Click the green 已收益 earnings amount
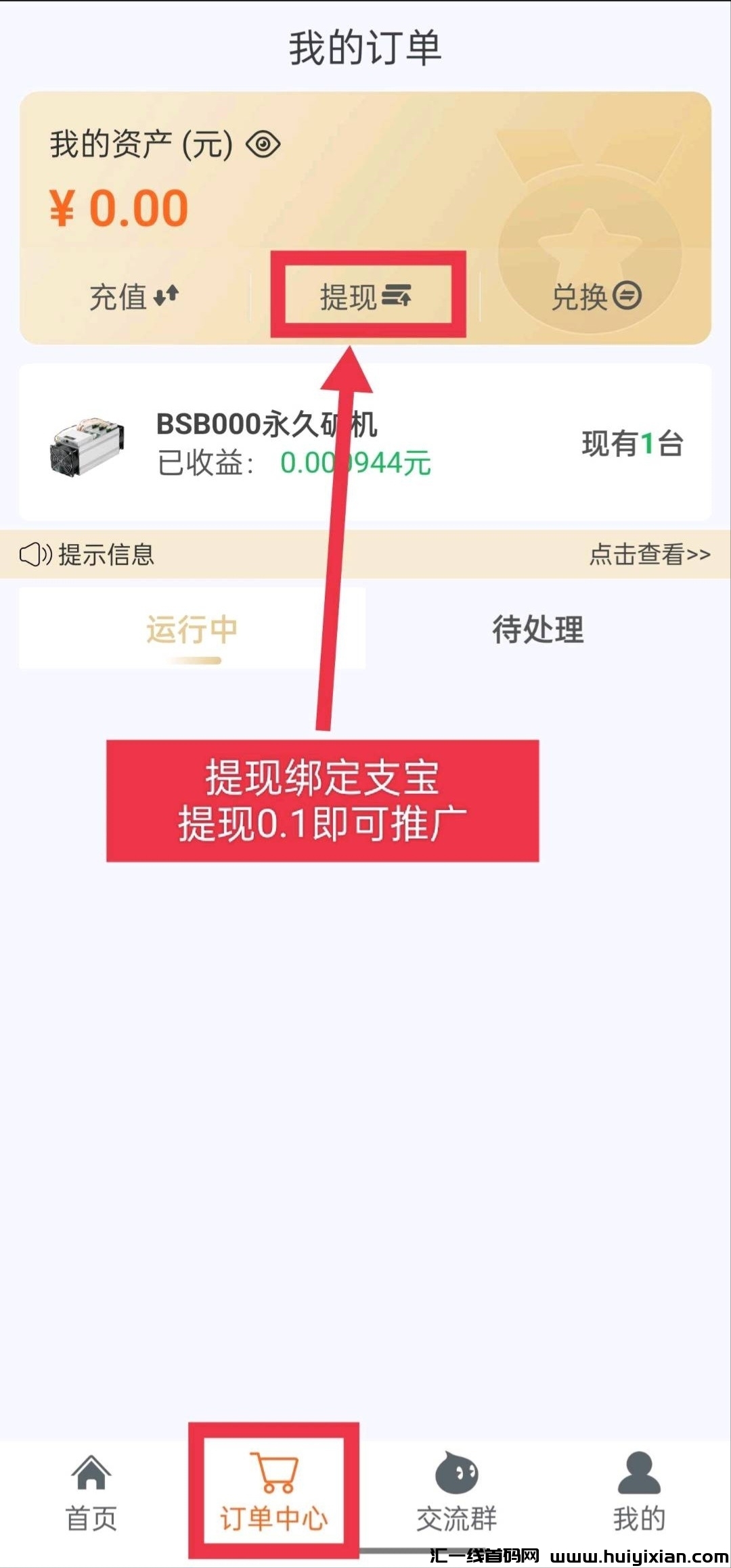This screenshot has width=731, height=1568. click(357, 465)
